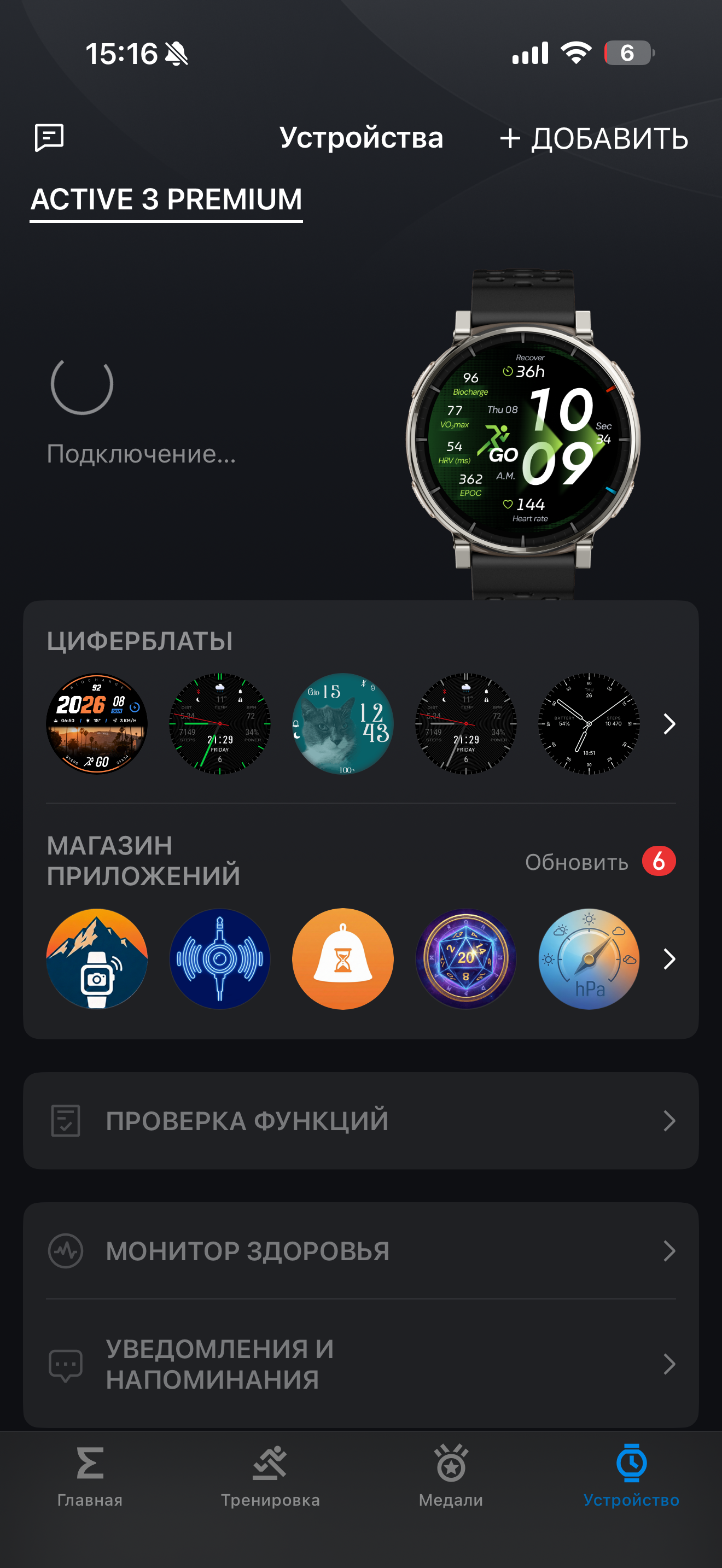Go to МОНИТОР ЗДОРОВЬЯ
The image size is (722, 1568).
(x=360, y=1251)
